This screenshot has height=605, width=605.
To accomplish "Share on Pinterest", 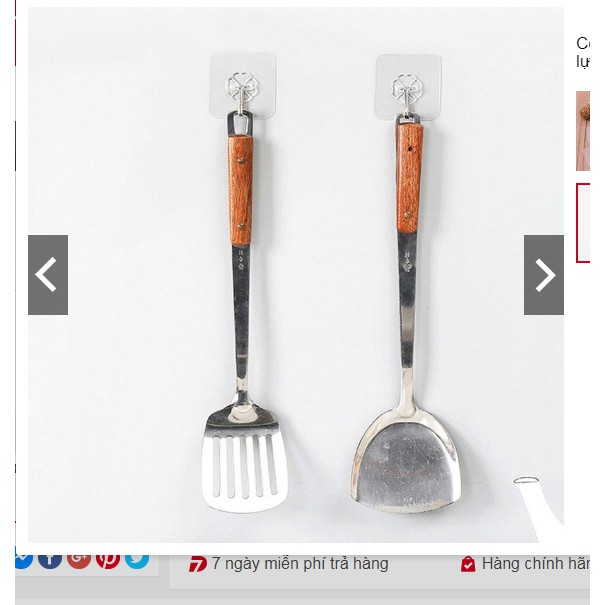I will point(108,558).
